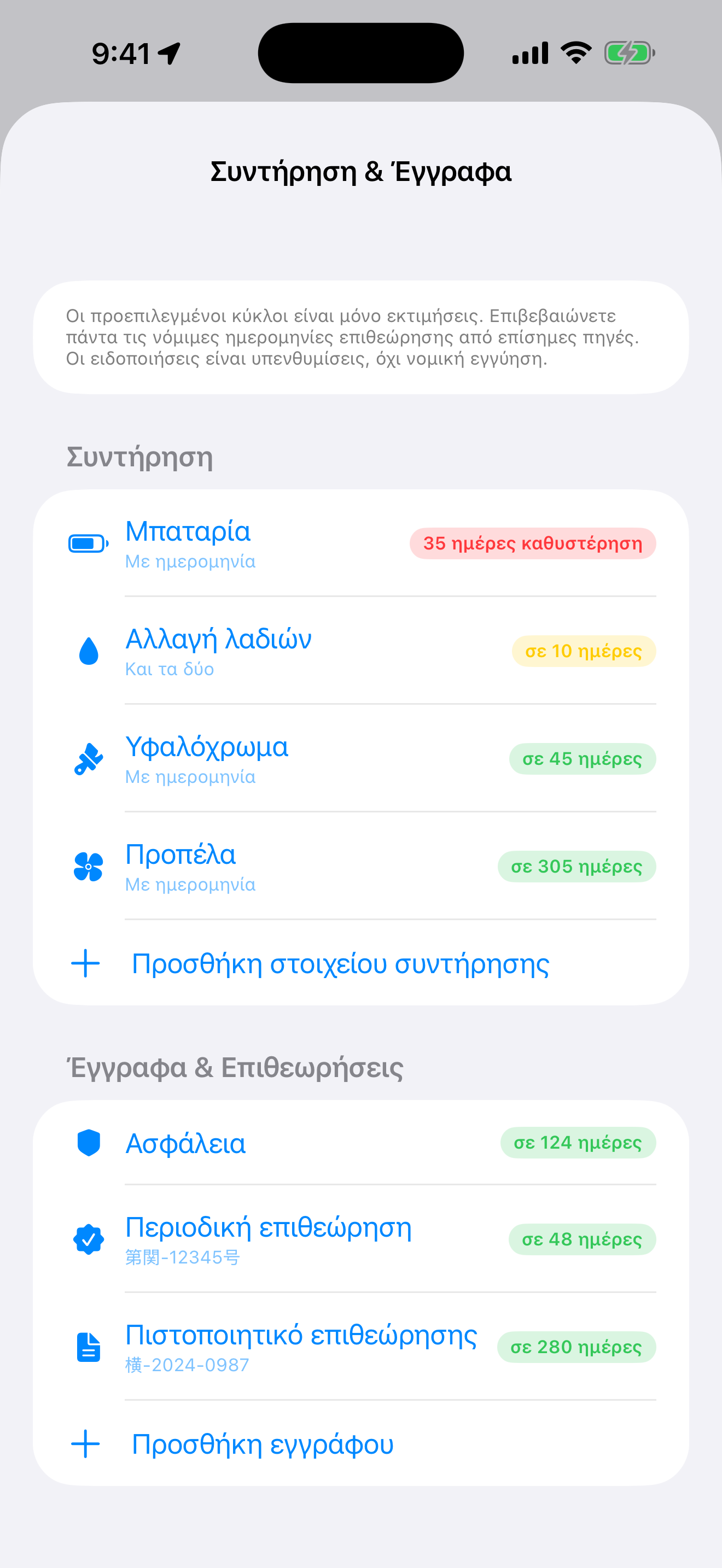Open the Ασφάλεια document
This screenshot has width=722, height=1568.
point(361,1143)
